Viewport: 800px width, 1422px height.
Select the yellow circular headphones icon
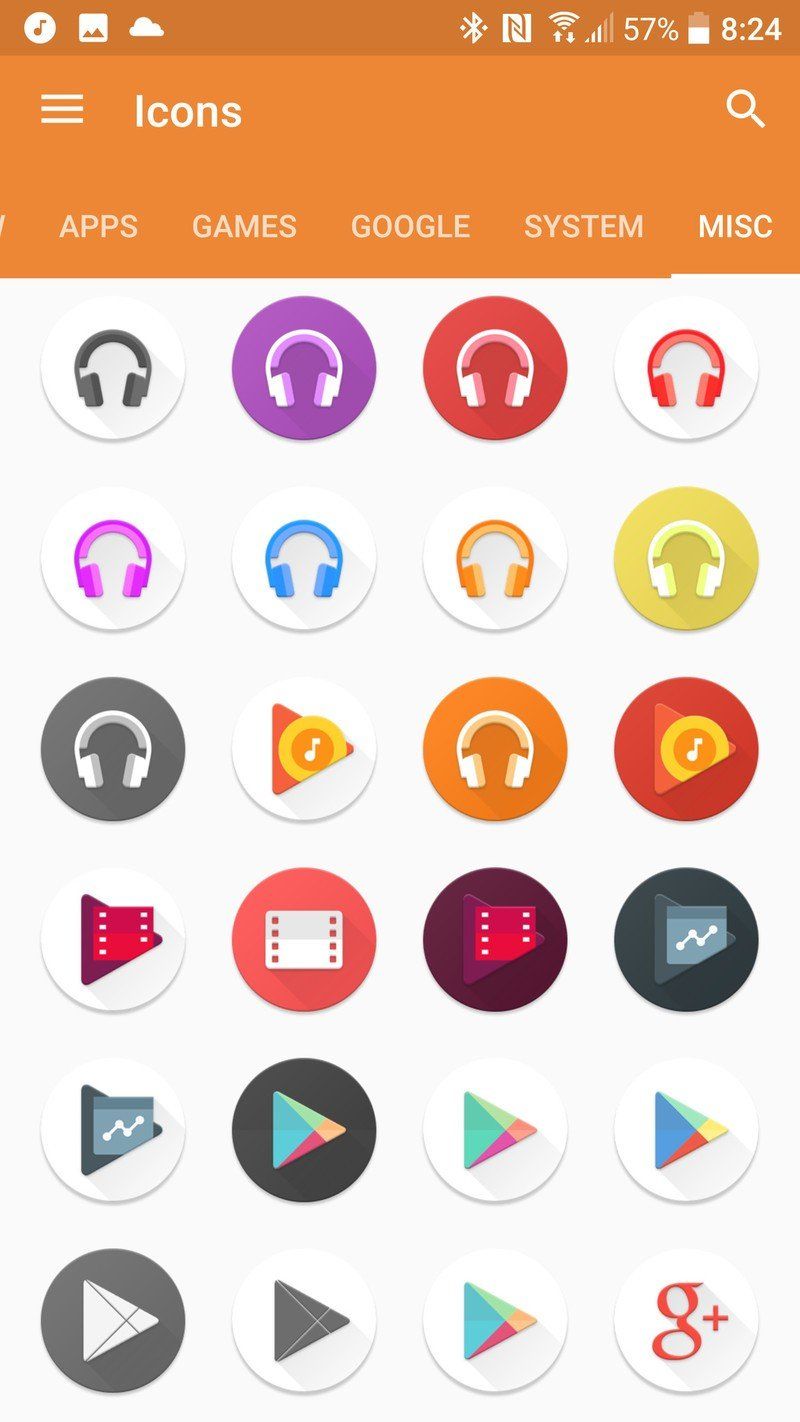click(686, 558)
